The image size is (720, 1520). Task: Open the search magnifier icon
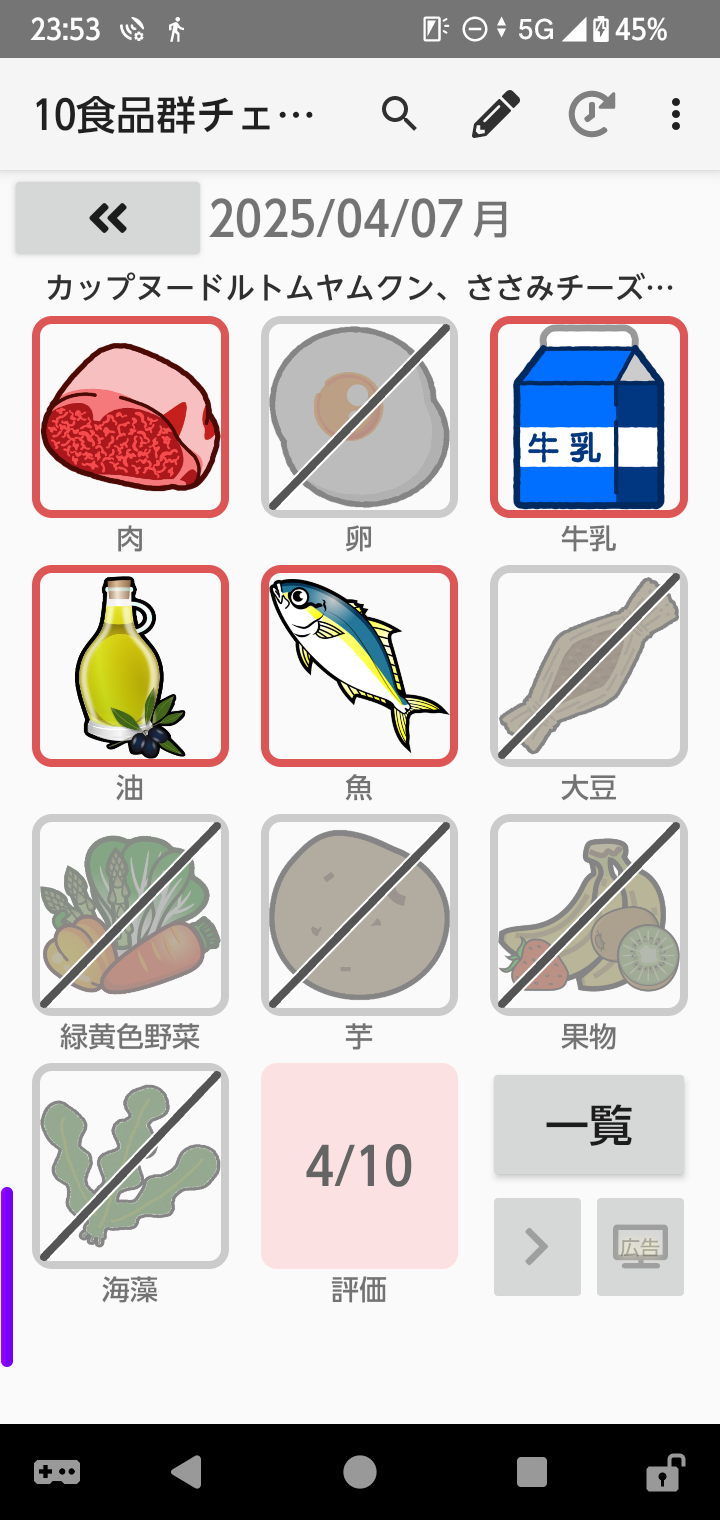[399, 115]
